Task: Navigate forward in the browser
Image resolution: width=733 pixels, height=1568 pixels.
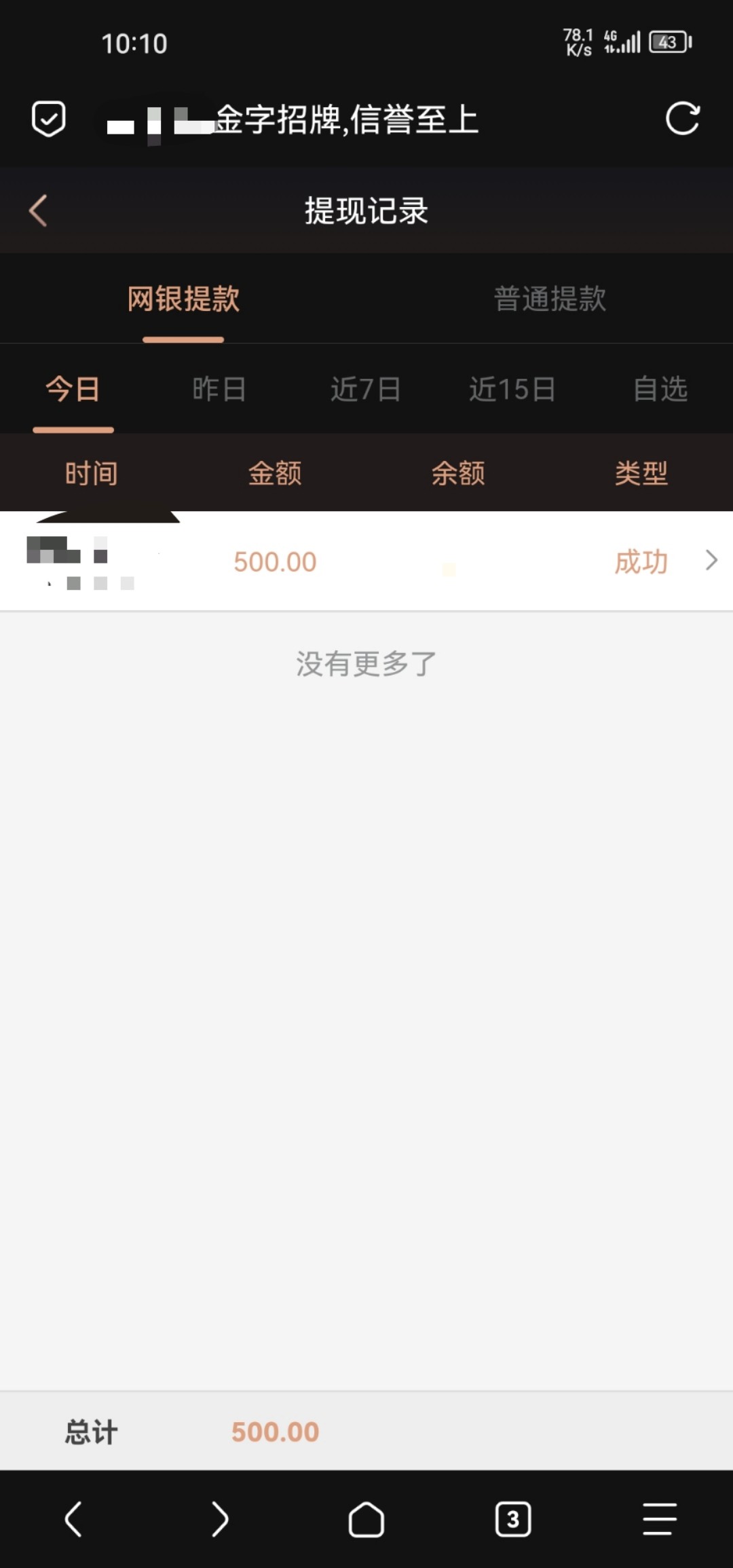Action: click(x=220, y=1519)
